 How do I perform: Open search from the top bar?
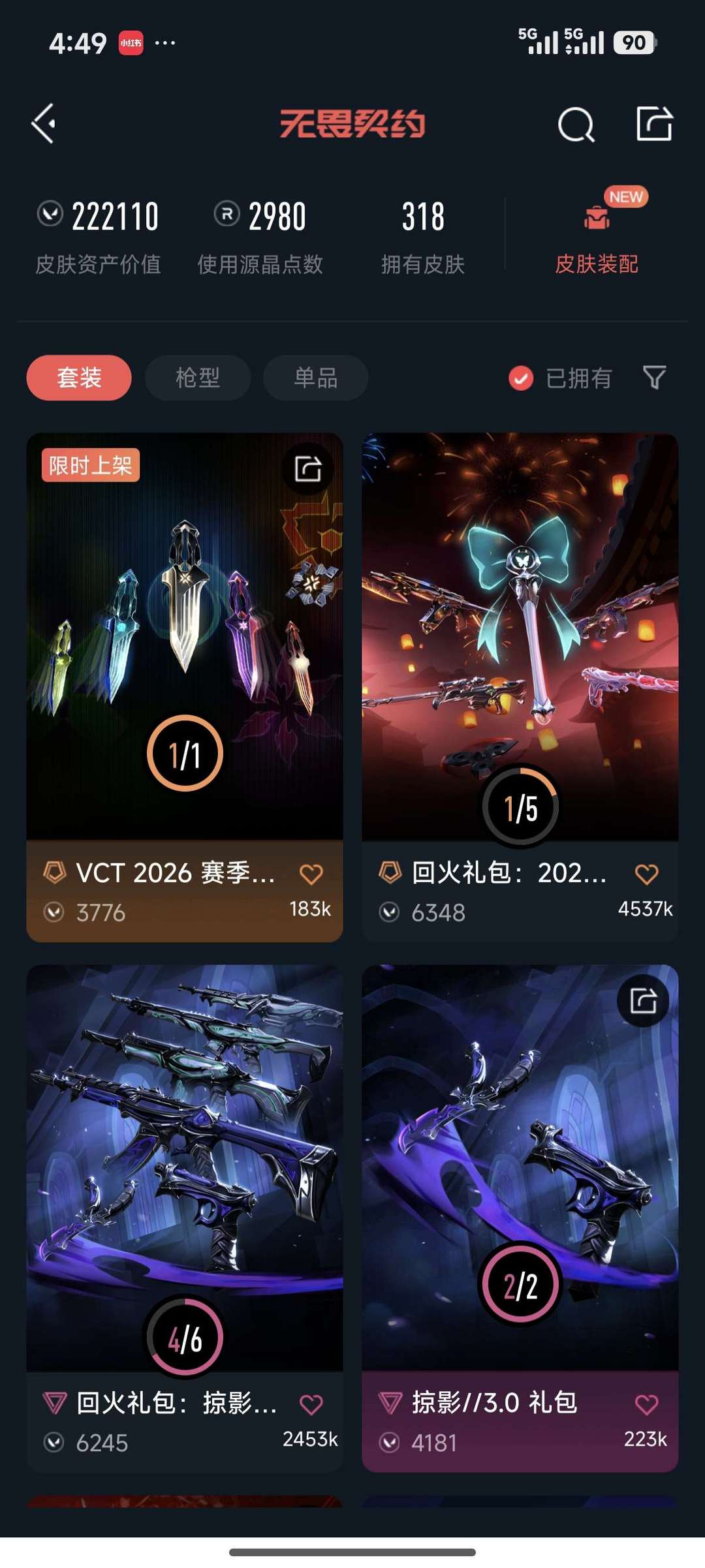pos(575,123)
